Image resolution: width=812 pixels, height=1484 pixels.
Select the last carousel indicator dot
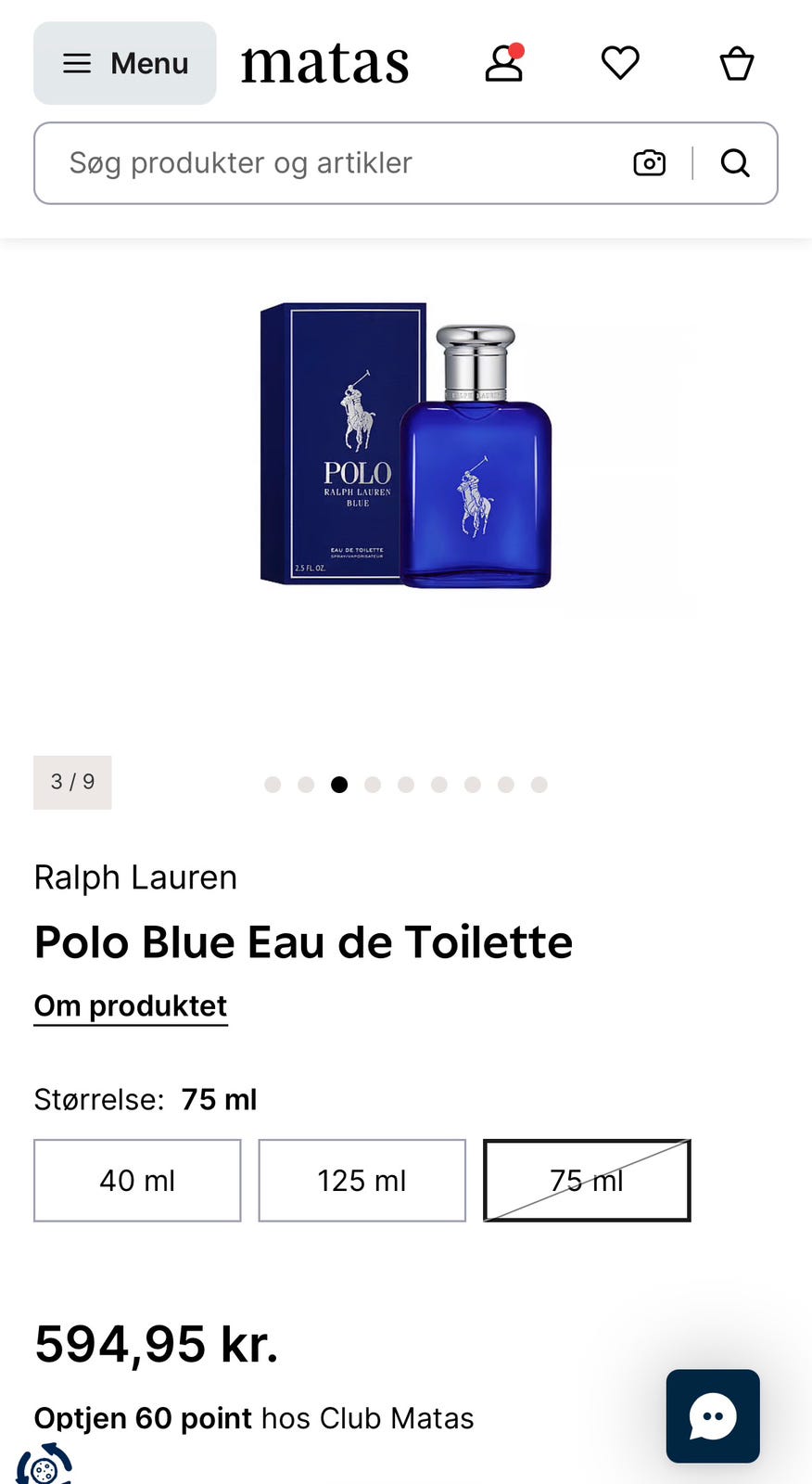[539, 784]
